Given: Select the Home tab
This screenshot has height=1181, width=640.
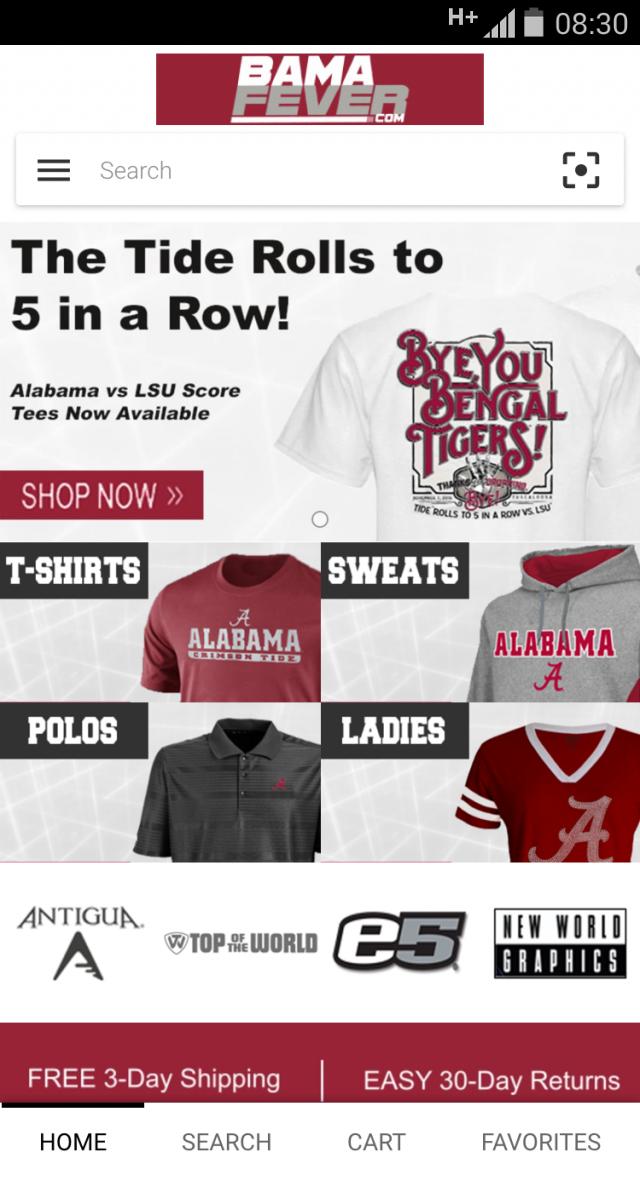Looking at the screenshot, I should point(73,1142).
